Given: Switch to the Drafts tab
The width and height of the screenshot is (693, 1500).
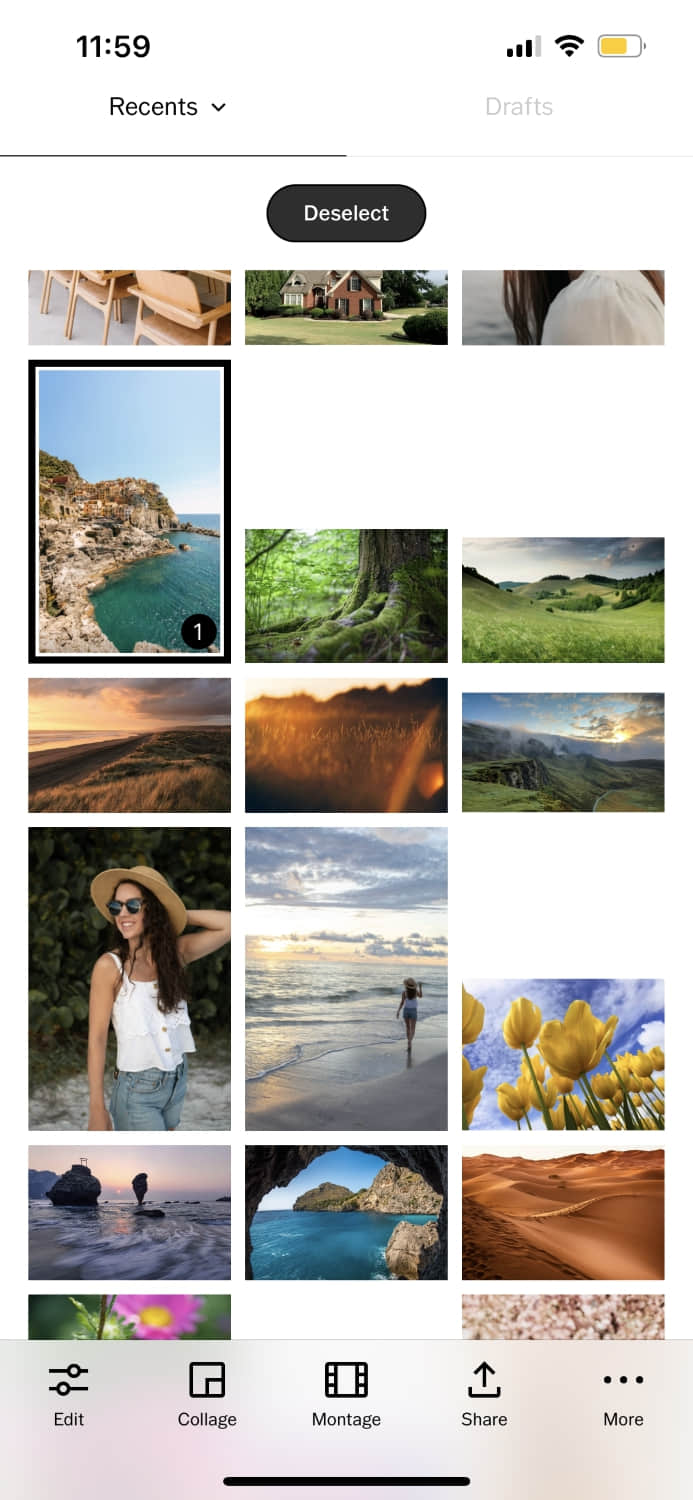Looking at the screenshot, I should point(519,107).
